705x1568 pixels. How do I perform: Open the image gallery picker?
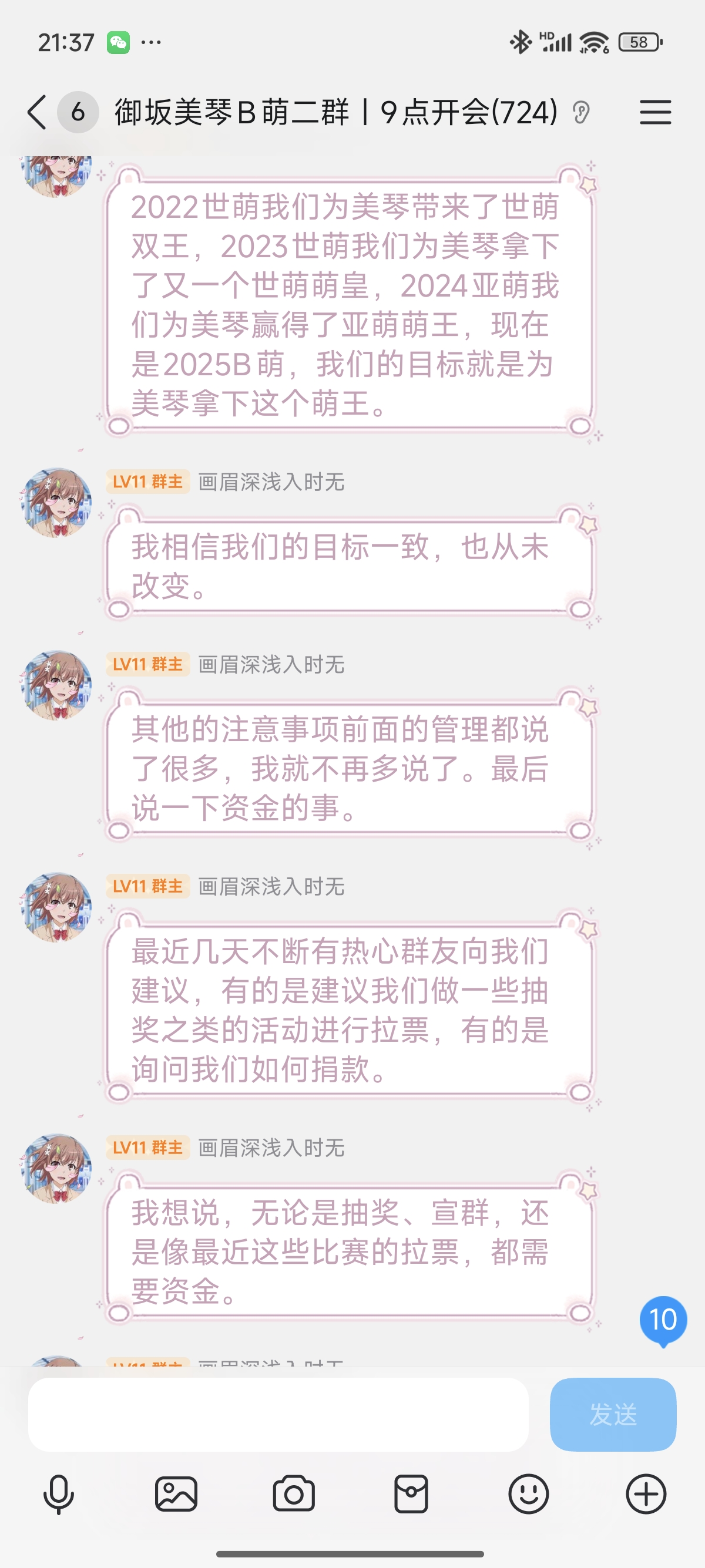176,1495
